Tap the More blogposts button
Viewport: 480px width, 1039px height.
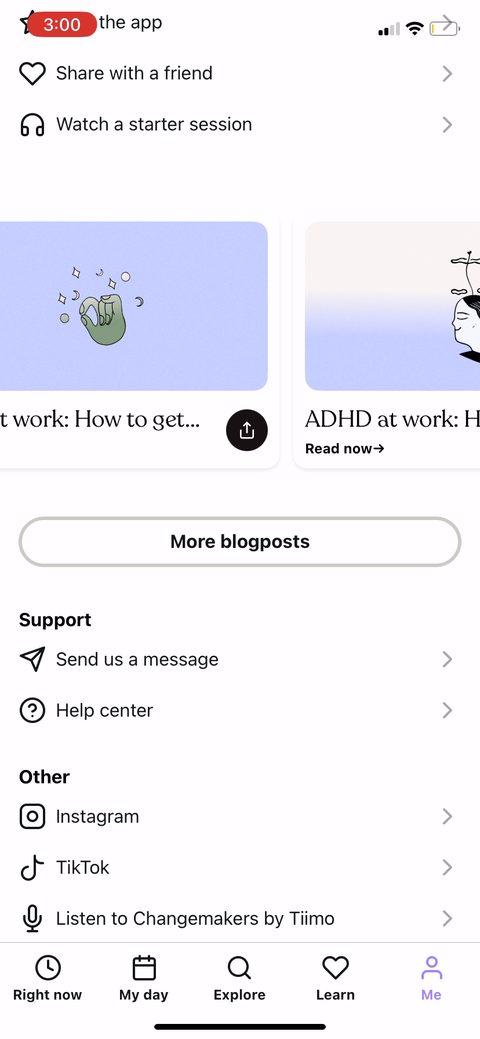(x=240, y=541)
